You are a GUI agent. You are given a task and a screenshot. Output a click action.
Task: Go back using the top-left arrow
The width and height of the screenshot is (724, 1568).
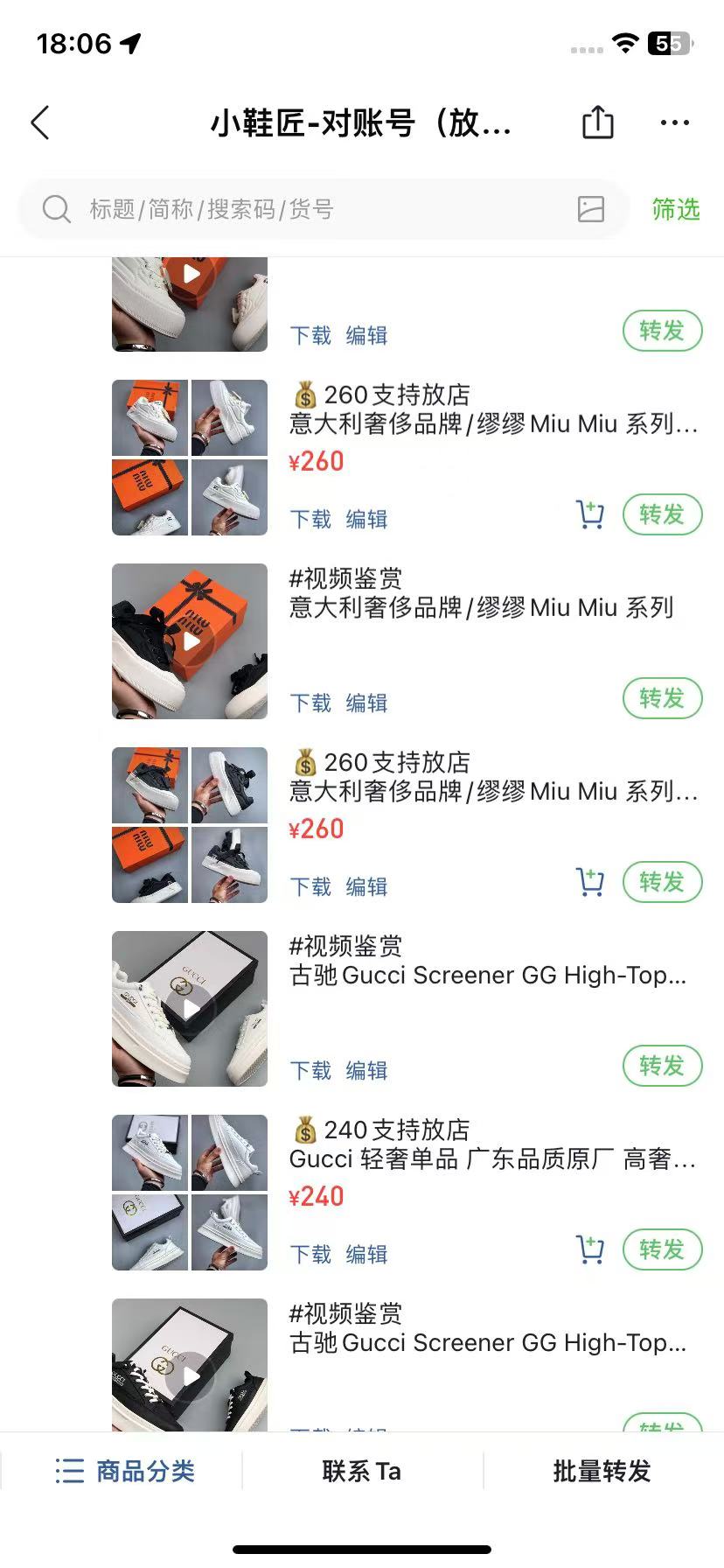pos(40,123)
